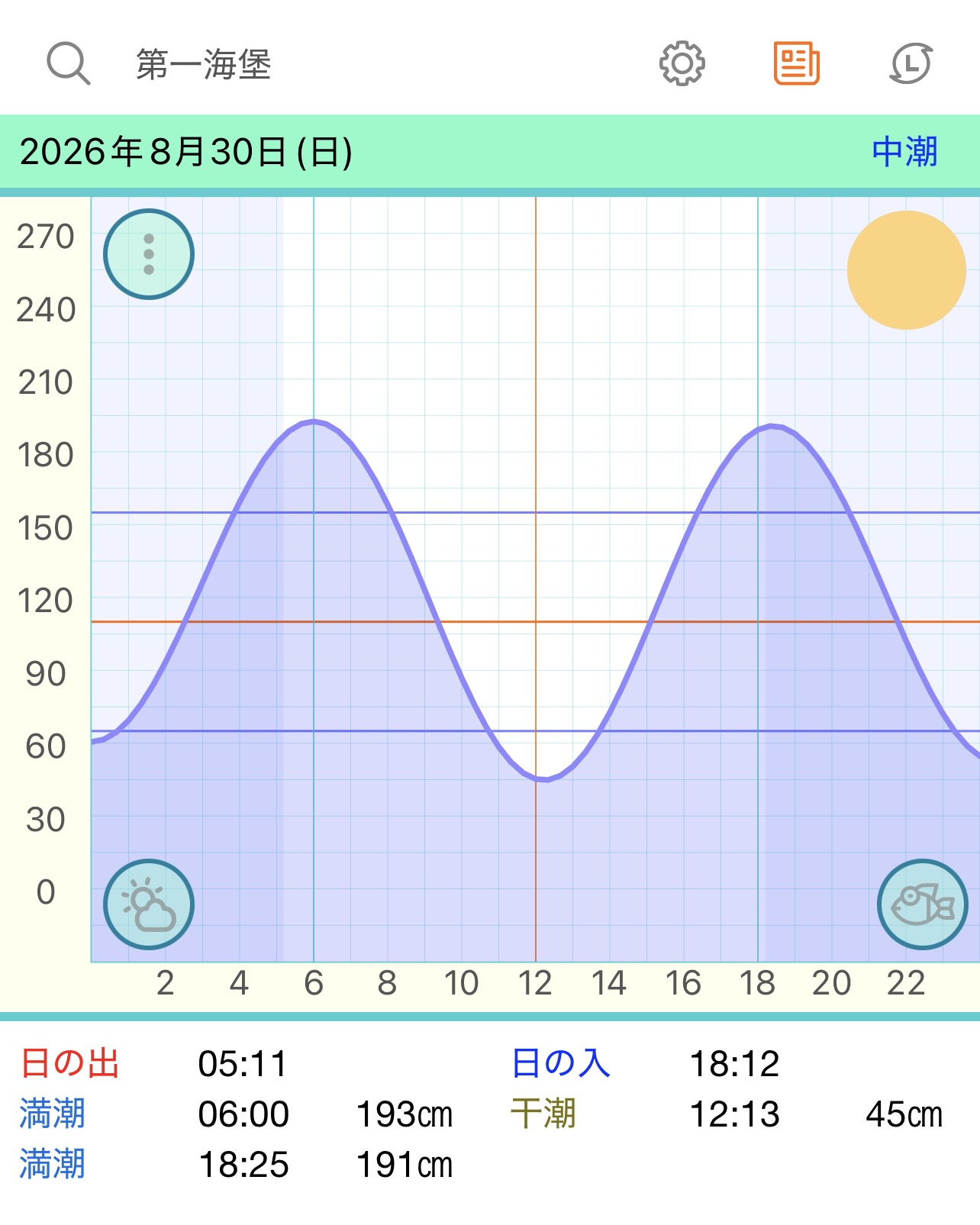Open the orange news page icon

point(796,63)
